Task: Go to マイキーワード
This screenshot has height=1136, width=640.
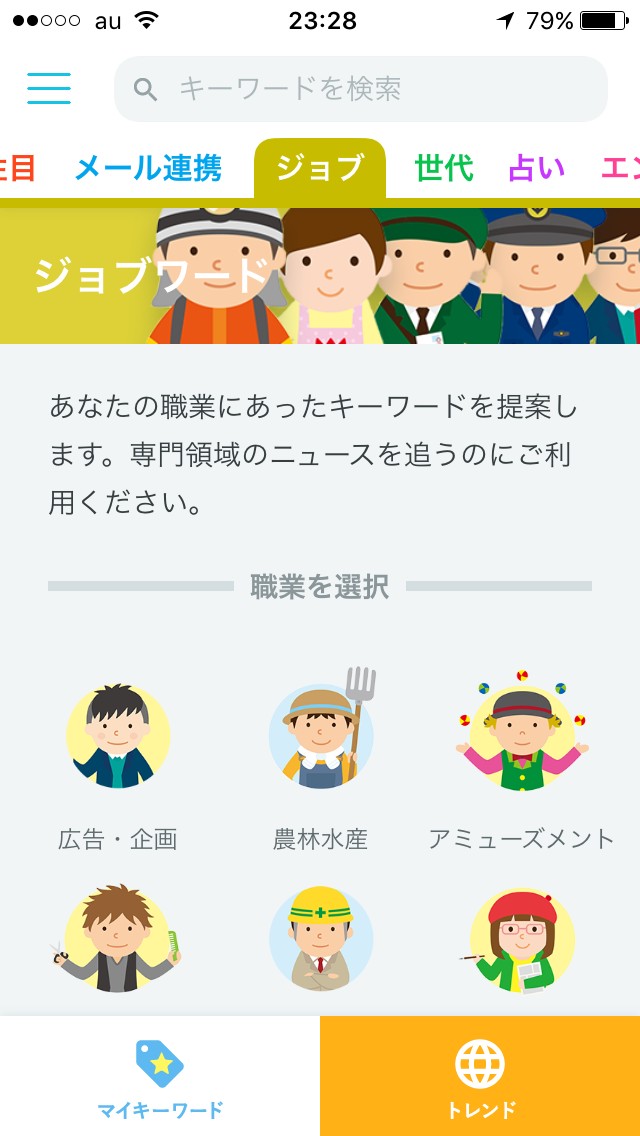Action: [x=160, y=1076]
